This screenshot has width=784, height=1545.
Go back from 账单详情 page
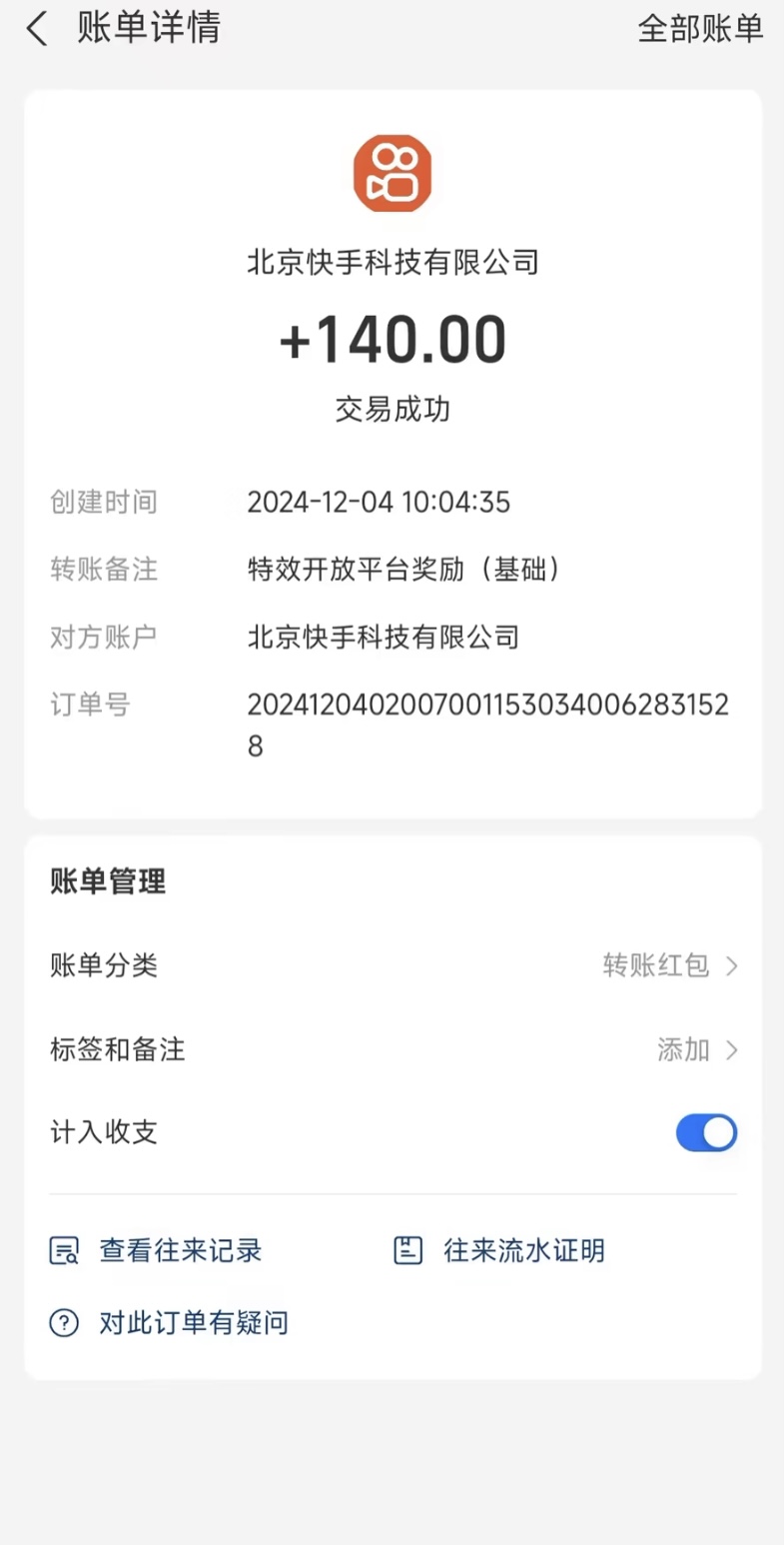point(37,29)
